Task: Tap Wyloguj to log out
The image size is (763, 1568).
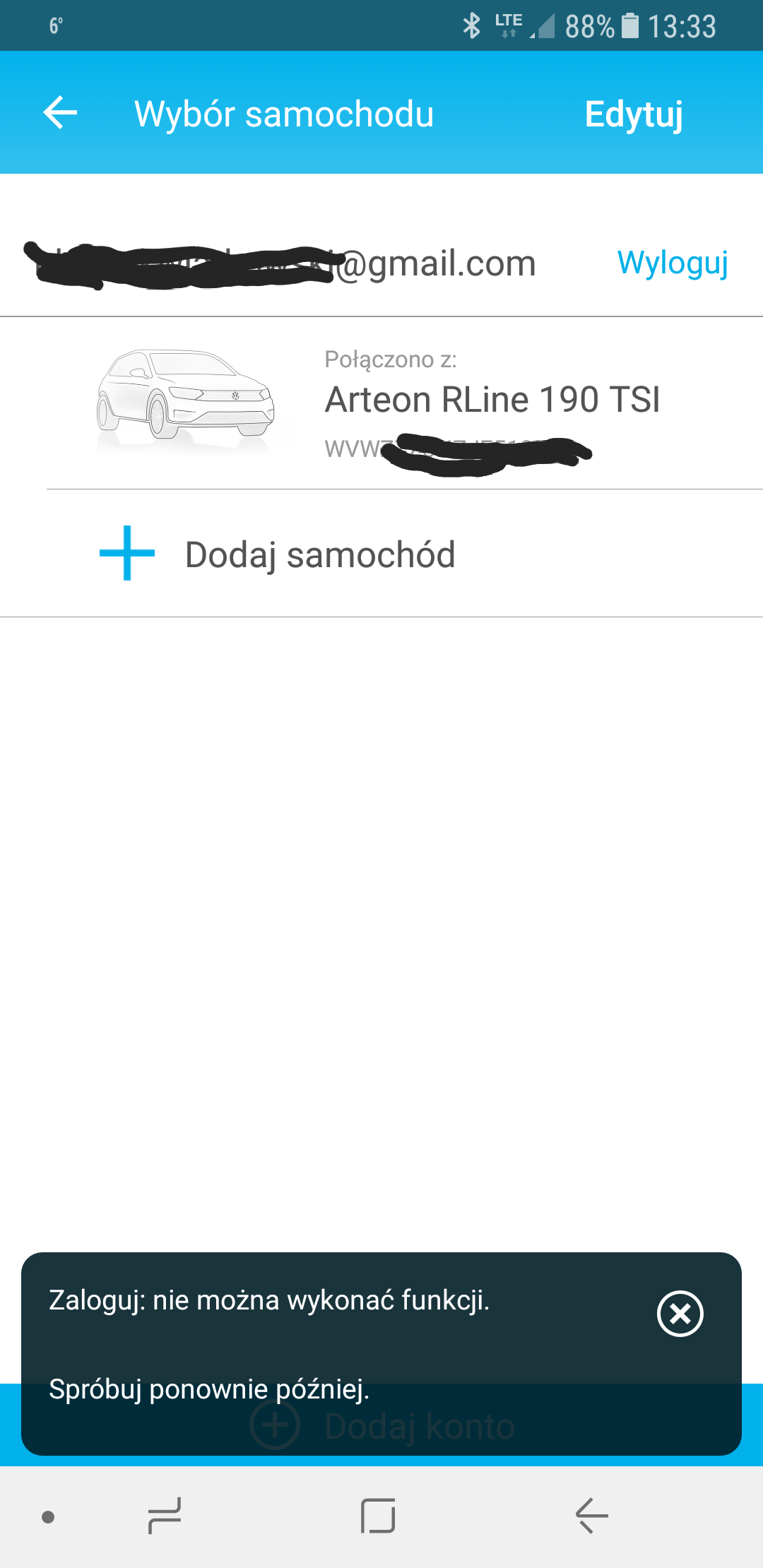Action: [672, 263]
